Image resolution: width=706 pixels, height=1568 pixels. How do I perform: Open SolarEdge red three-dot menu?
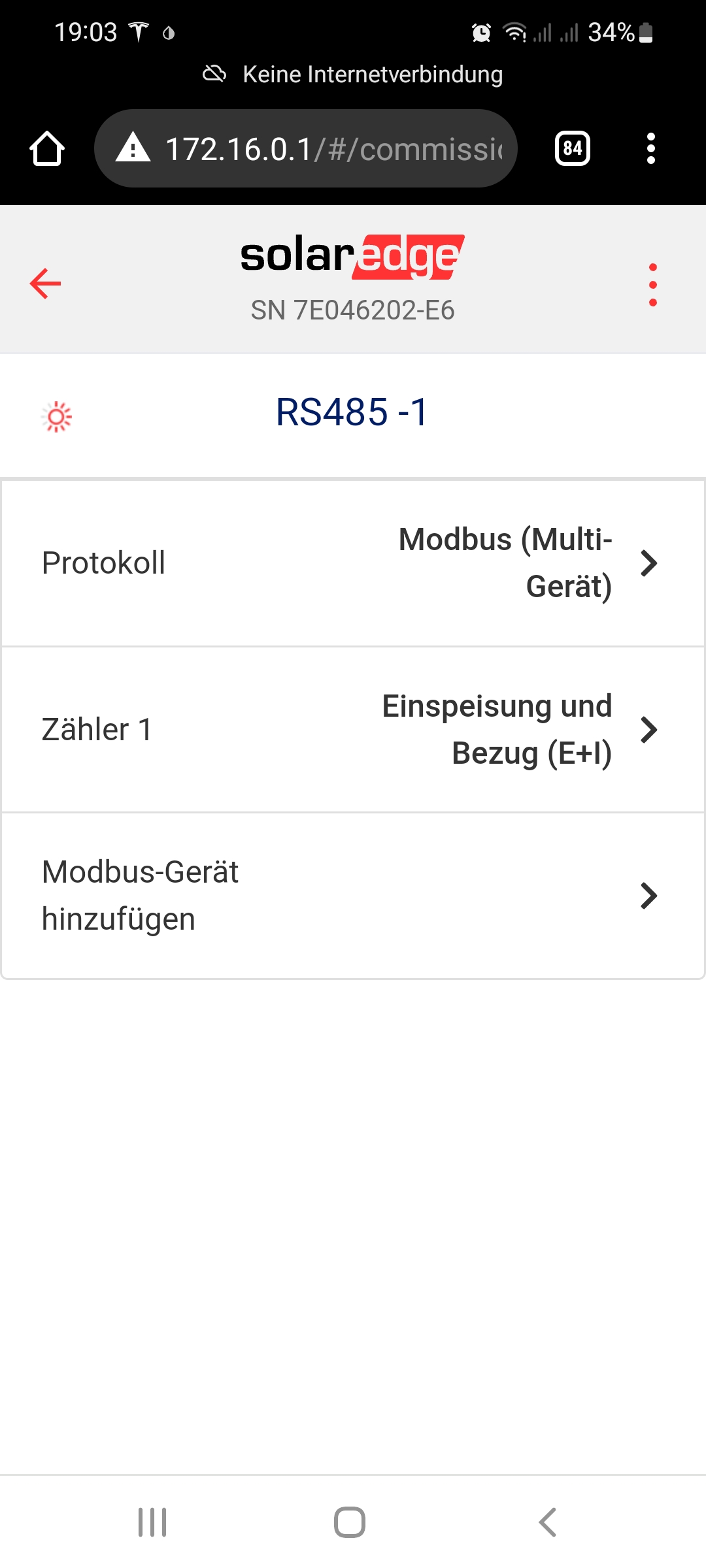[x=652, y=285]
